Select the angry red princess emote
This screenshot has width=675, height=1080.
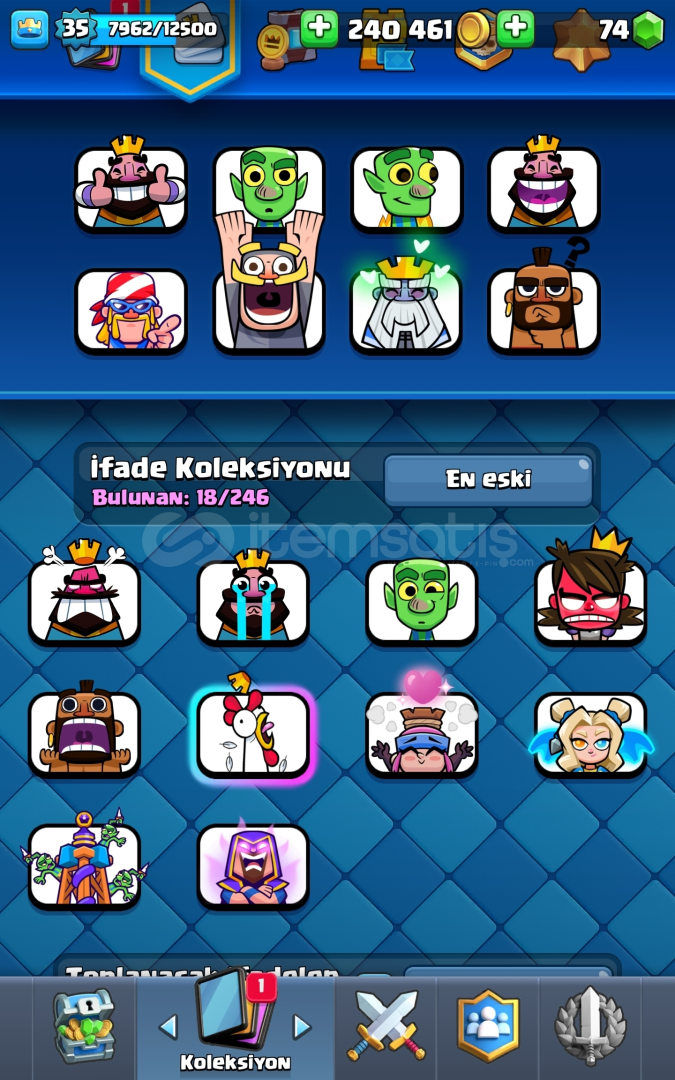point(590,602)
